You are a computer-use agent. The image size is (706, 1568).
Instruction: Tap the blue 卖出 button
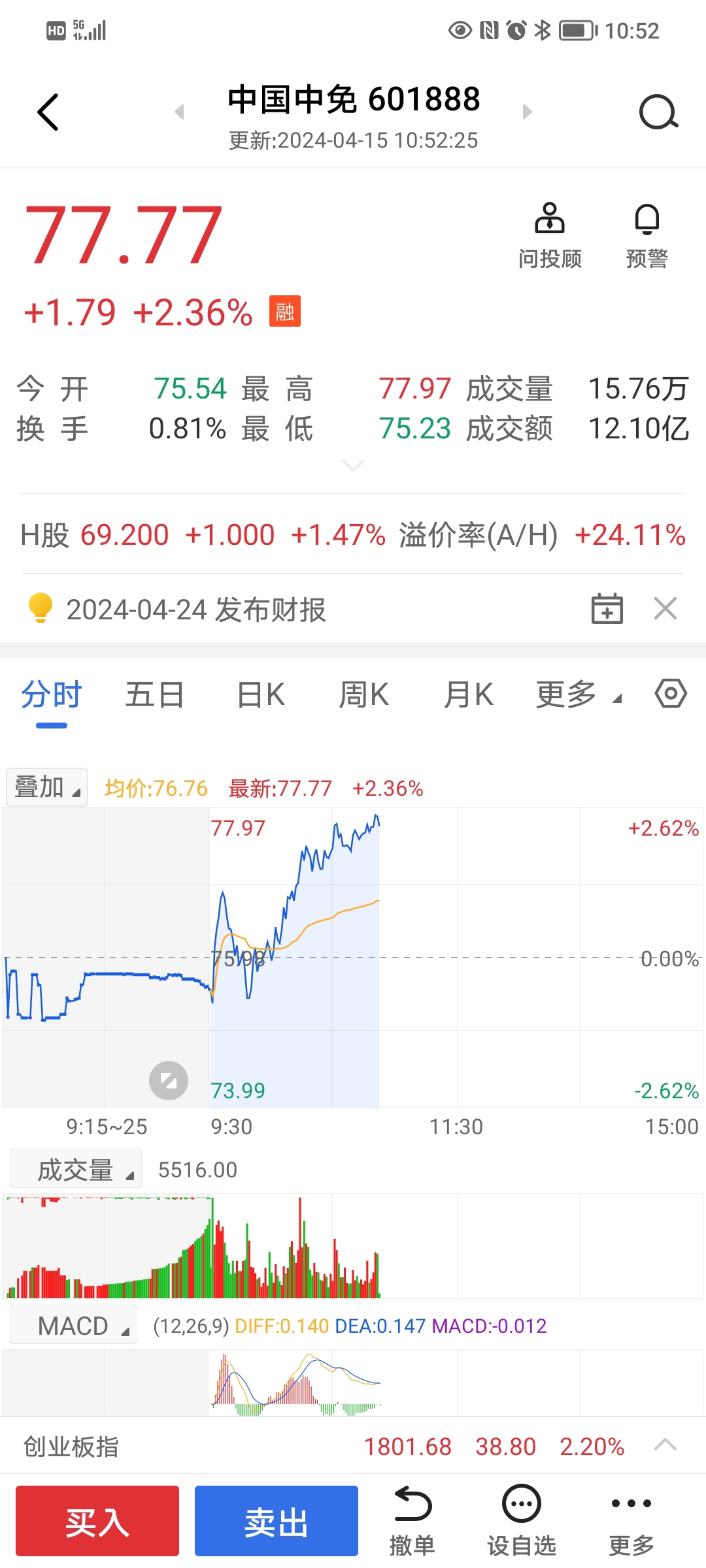coord(277,1522)
